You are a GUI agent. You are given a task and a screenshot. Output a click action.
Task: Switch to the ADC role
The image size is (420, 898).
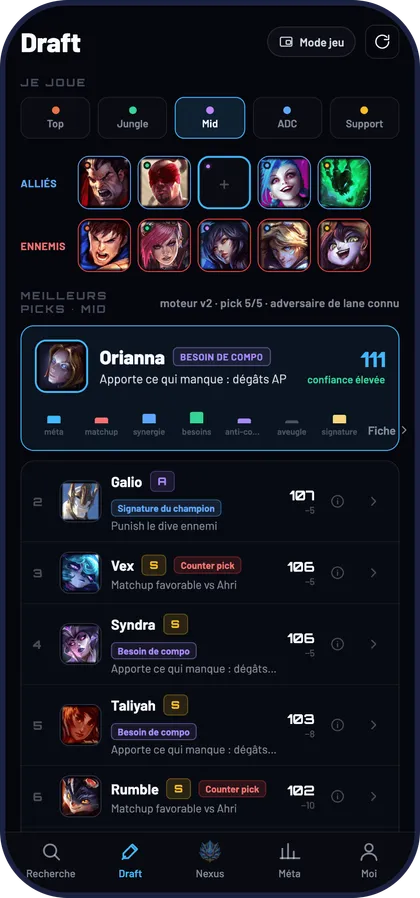(x=287, y=117)
